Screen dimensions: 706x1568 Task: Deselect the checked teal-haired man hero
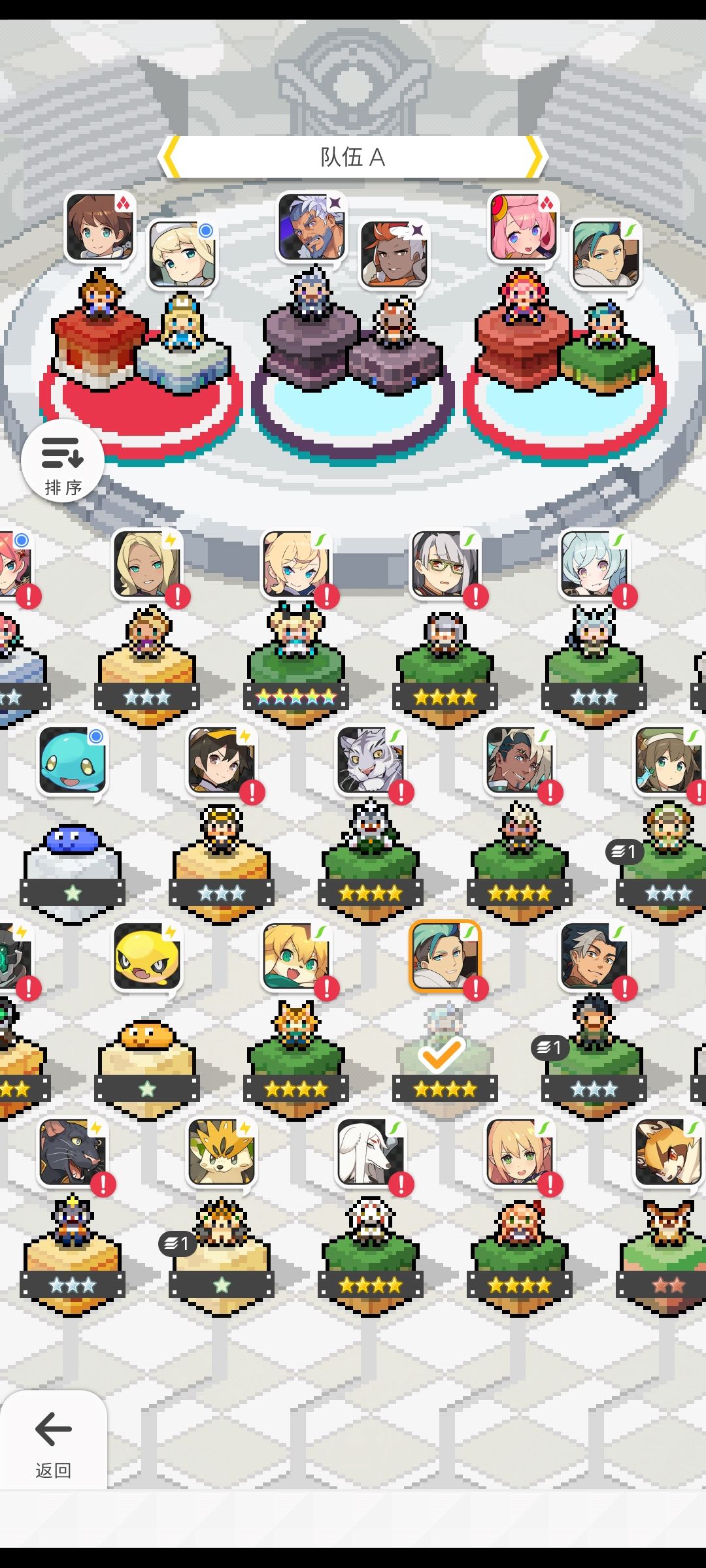point(445,956)
